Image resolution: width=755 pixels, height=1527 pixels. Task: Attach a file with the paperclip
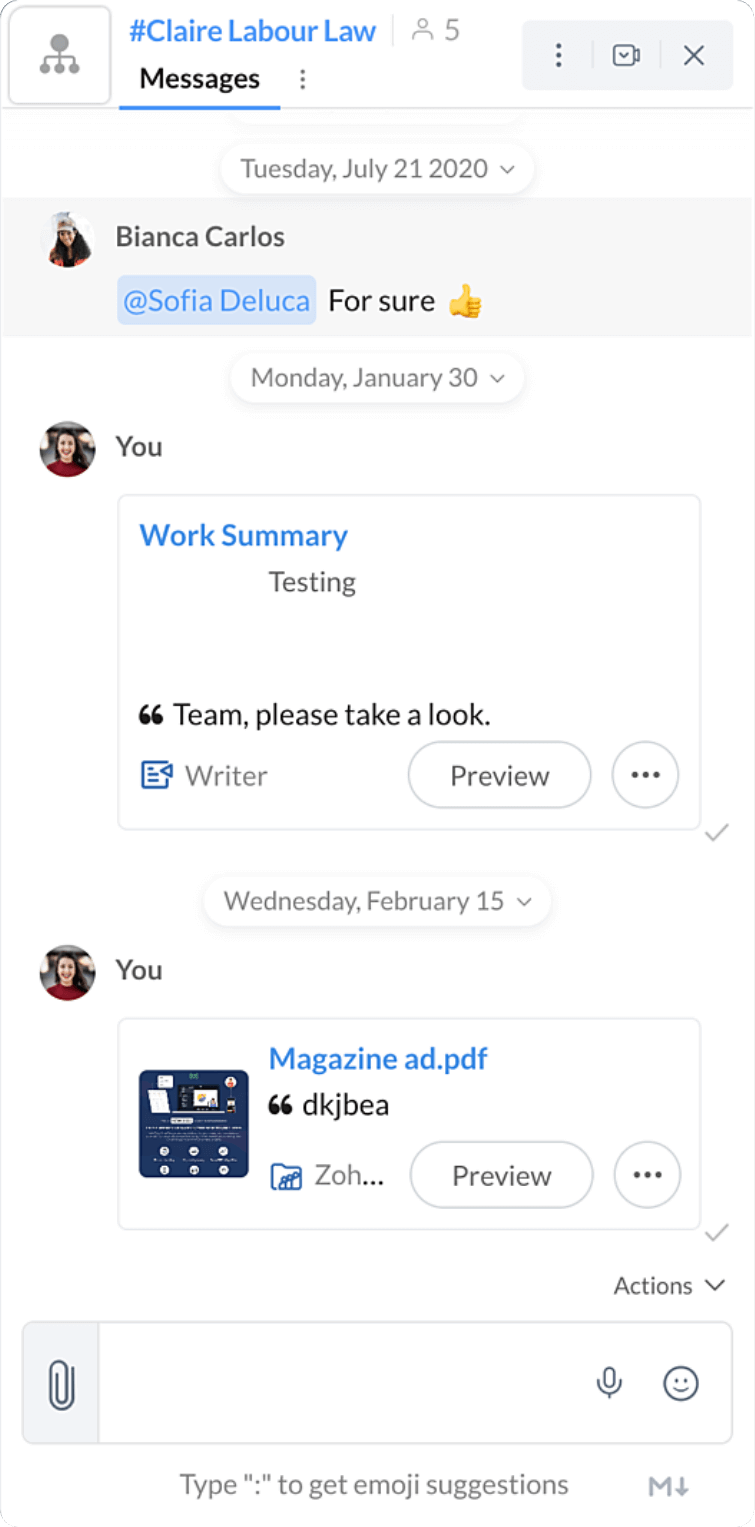61,1384
